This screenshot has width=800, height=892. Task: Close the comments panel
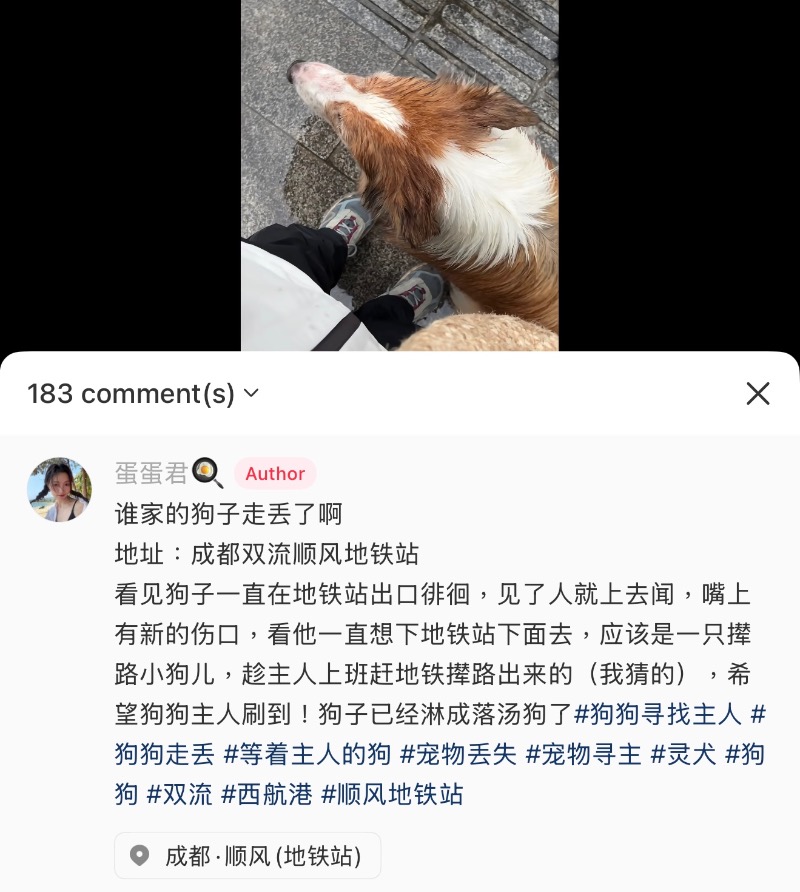[758, 393]
